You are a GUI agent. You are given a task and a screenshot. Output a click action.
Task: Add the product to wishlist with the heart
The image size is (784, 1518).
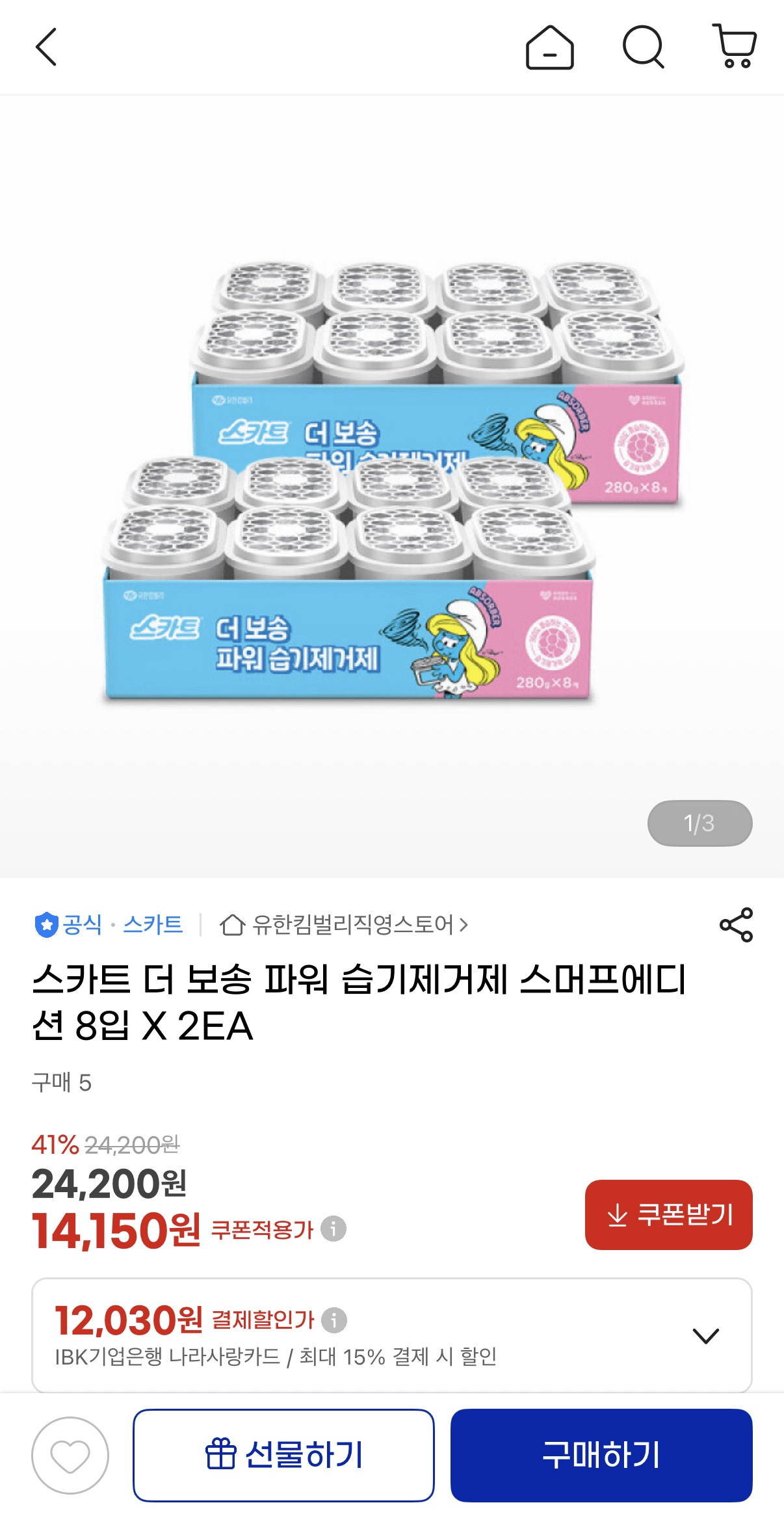coord(70,1456)
